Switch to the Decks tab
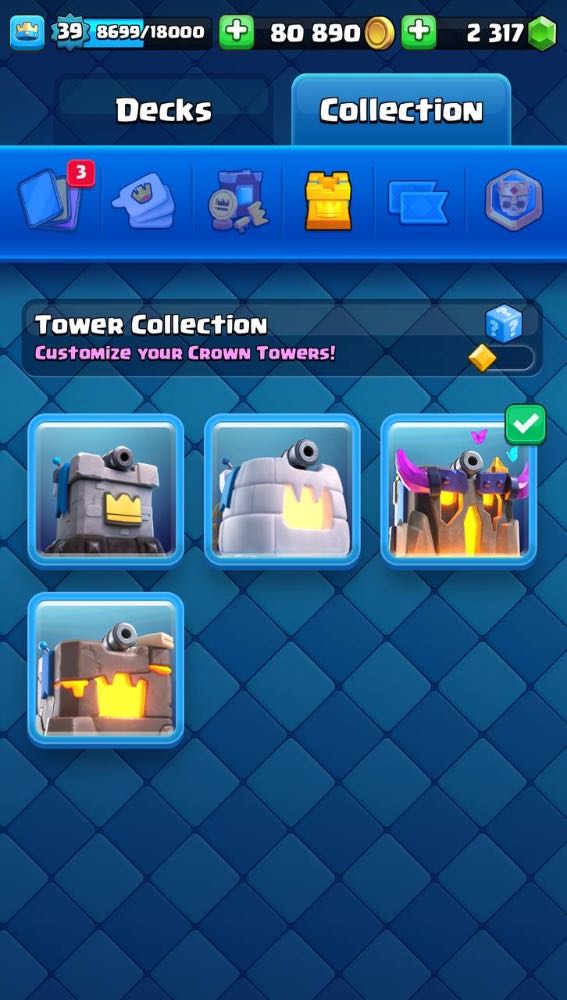The image size is (567, 1000). pyautogui.click(x=163, y=110)
